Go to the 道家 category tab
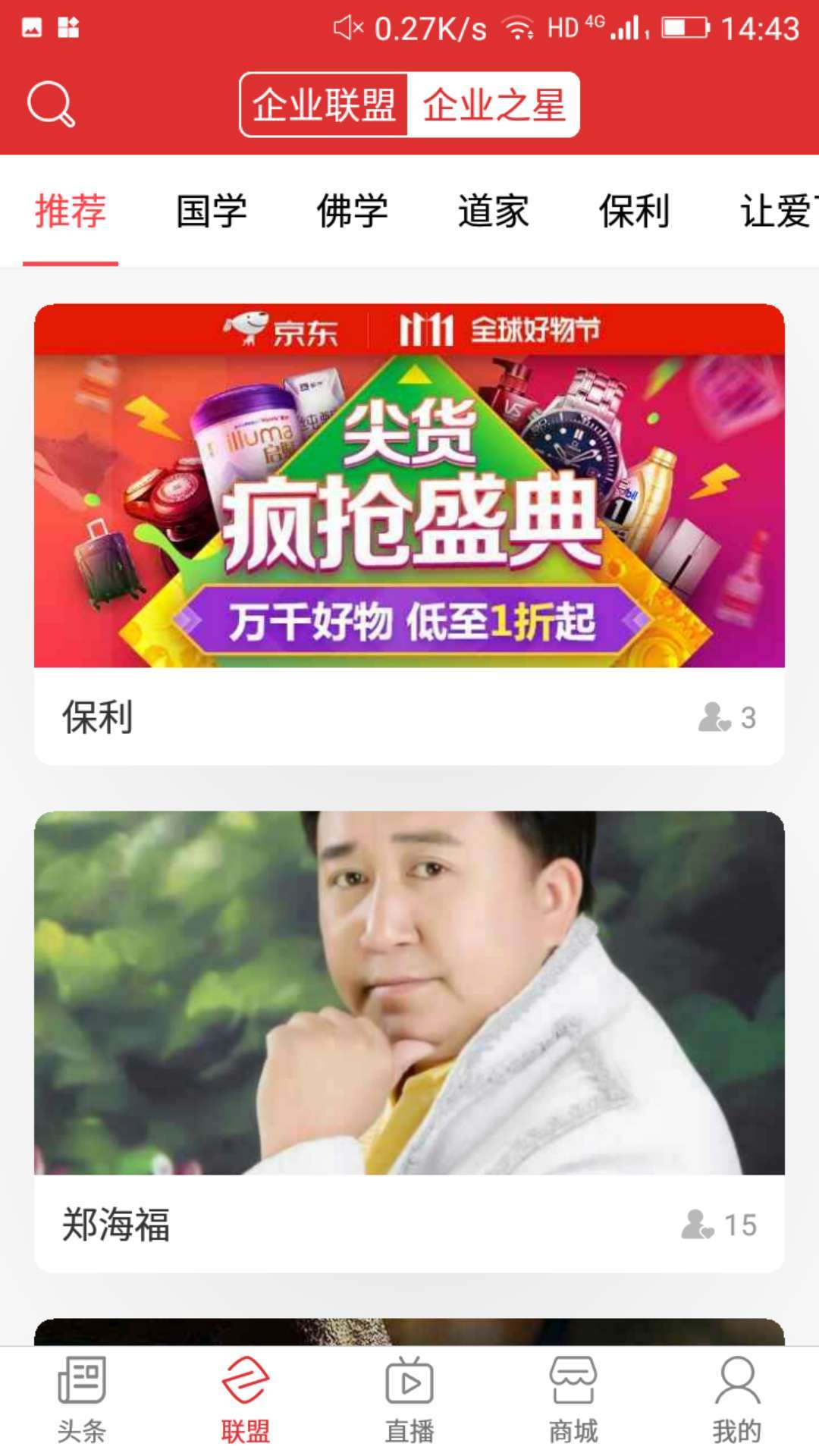 click(x=494, y=211)
